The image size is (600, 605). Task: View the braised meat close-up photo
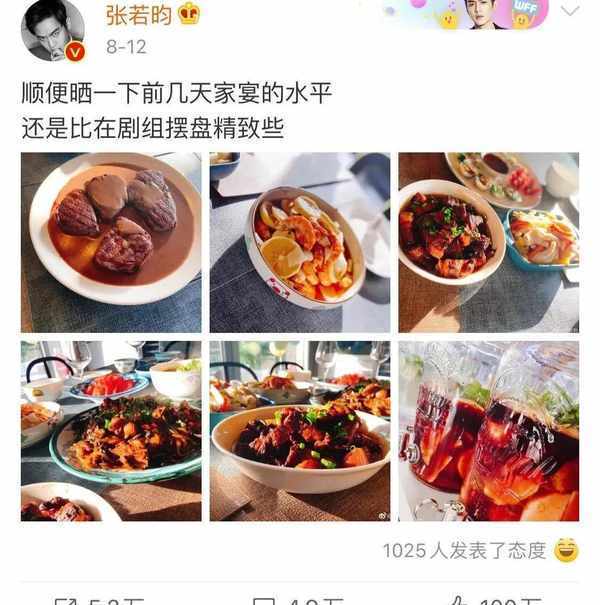[299, 430]
